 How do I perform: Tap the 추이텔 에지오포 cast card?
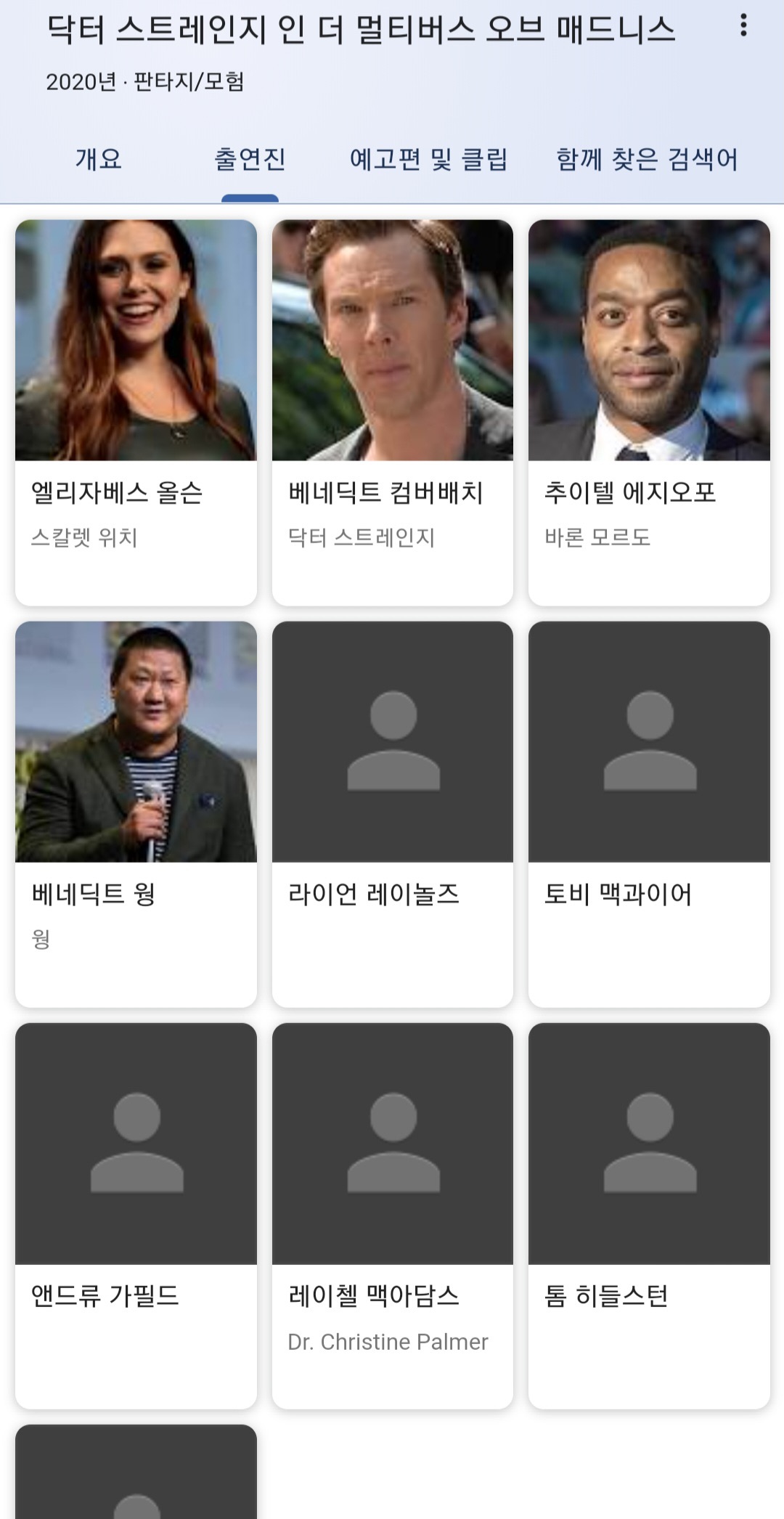coord(649,412)
